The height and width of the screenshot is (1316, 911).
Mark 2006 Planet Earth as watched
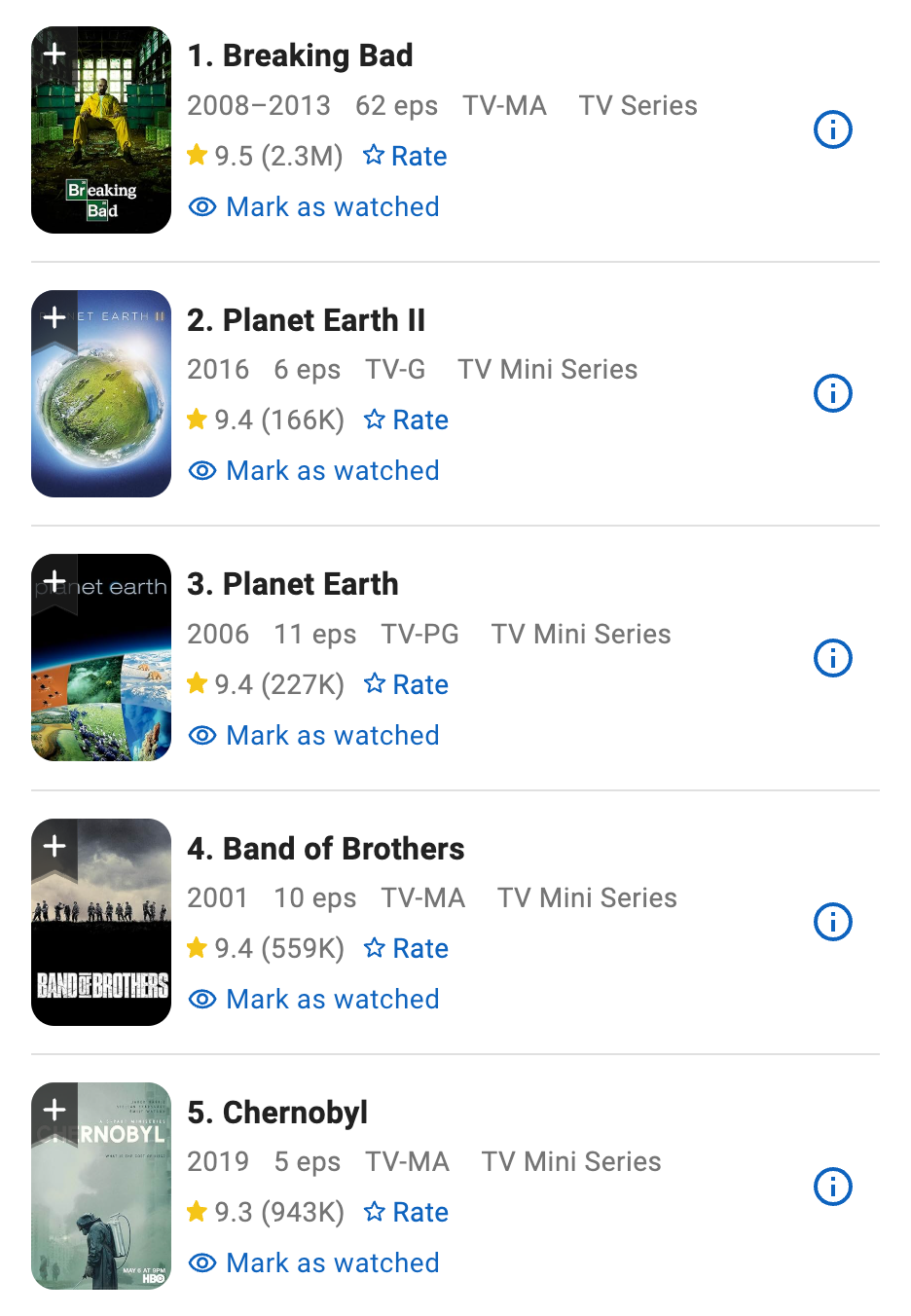coord(314,735)
